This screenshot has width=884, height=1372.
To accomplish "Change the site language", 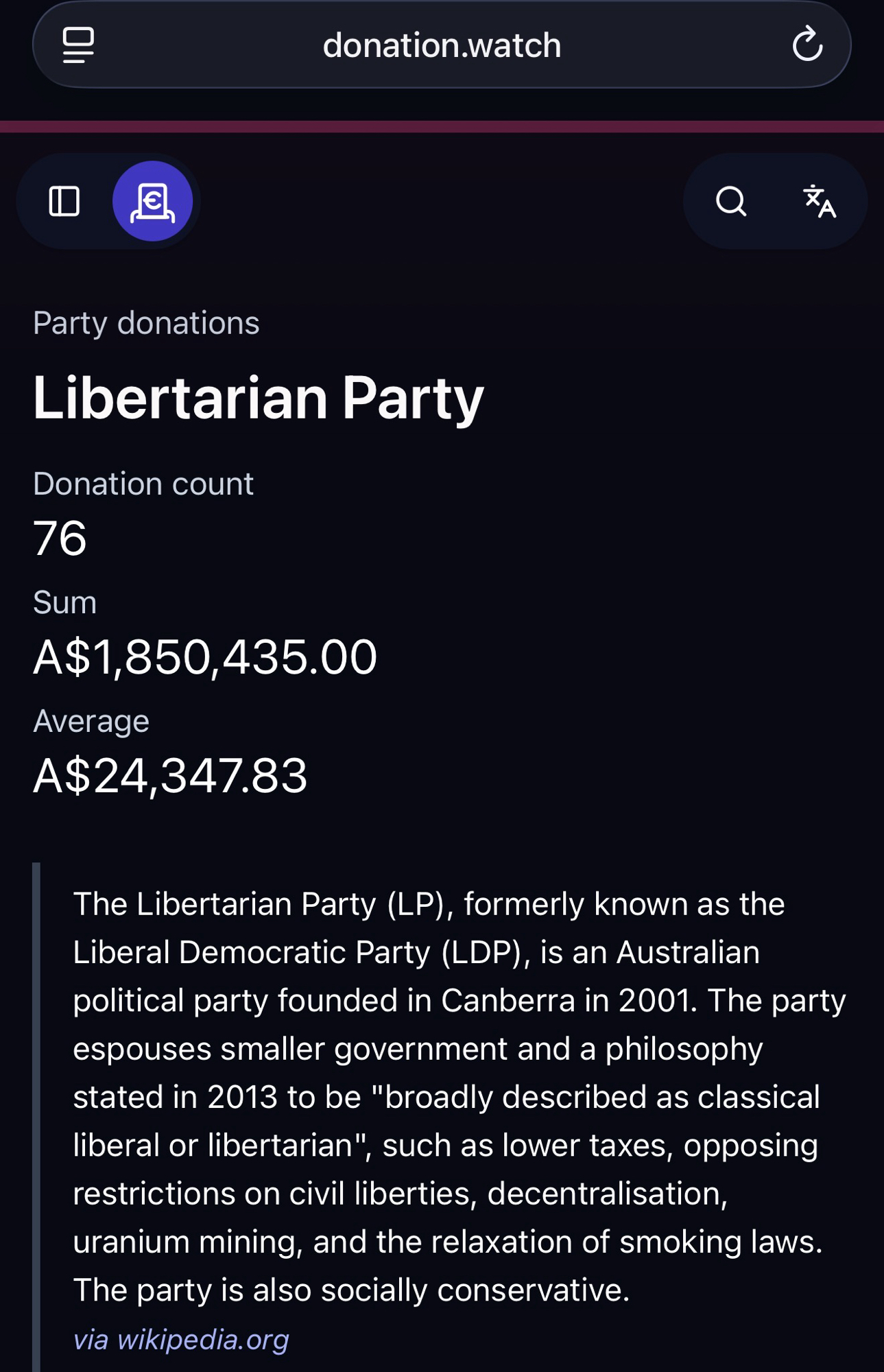I will (819, 202).
